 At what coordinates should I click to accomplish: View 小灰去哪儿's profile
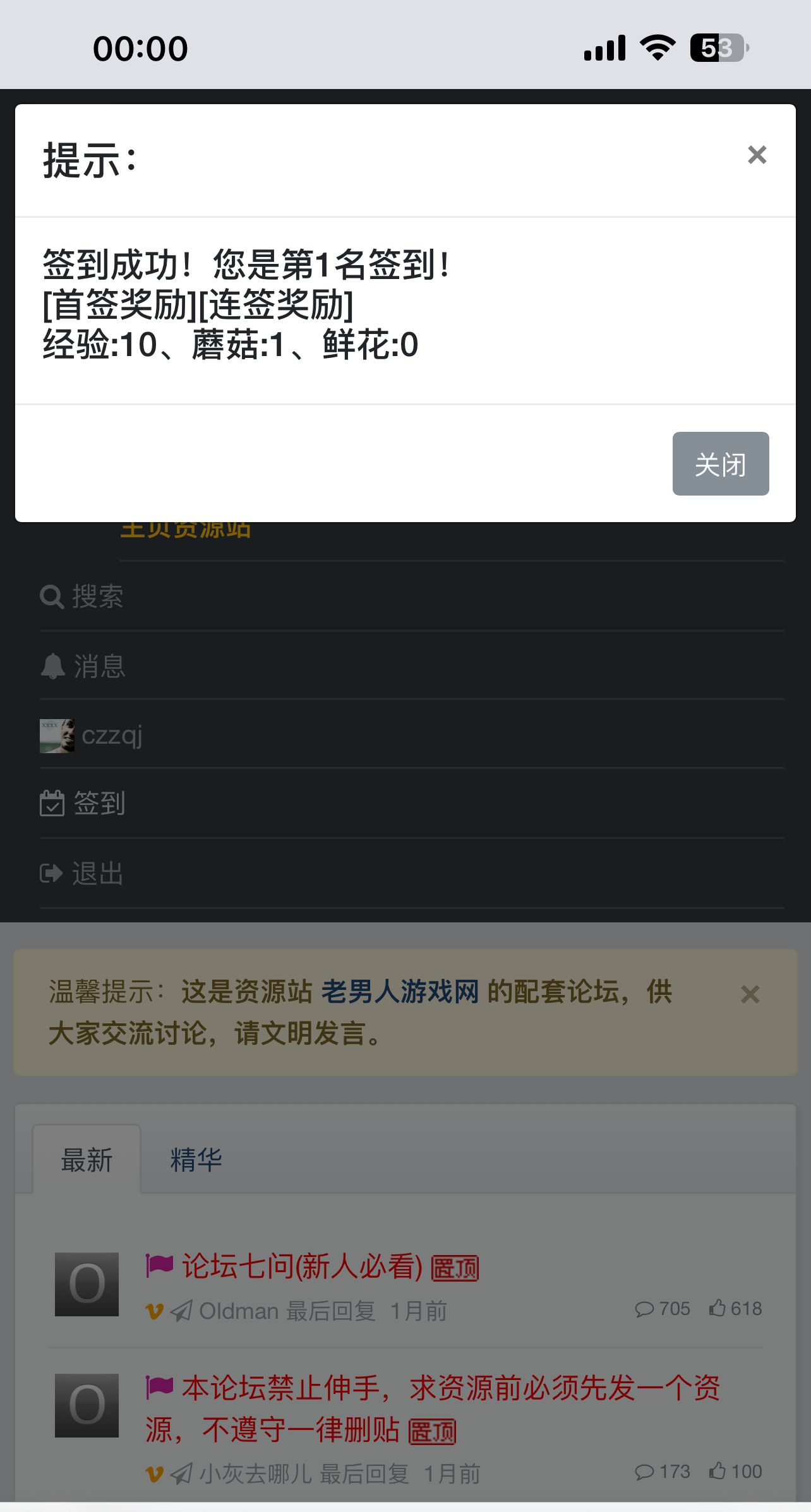pyautogui.click(x=255, y=1474)
